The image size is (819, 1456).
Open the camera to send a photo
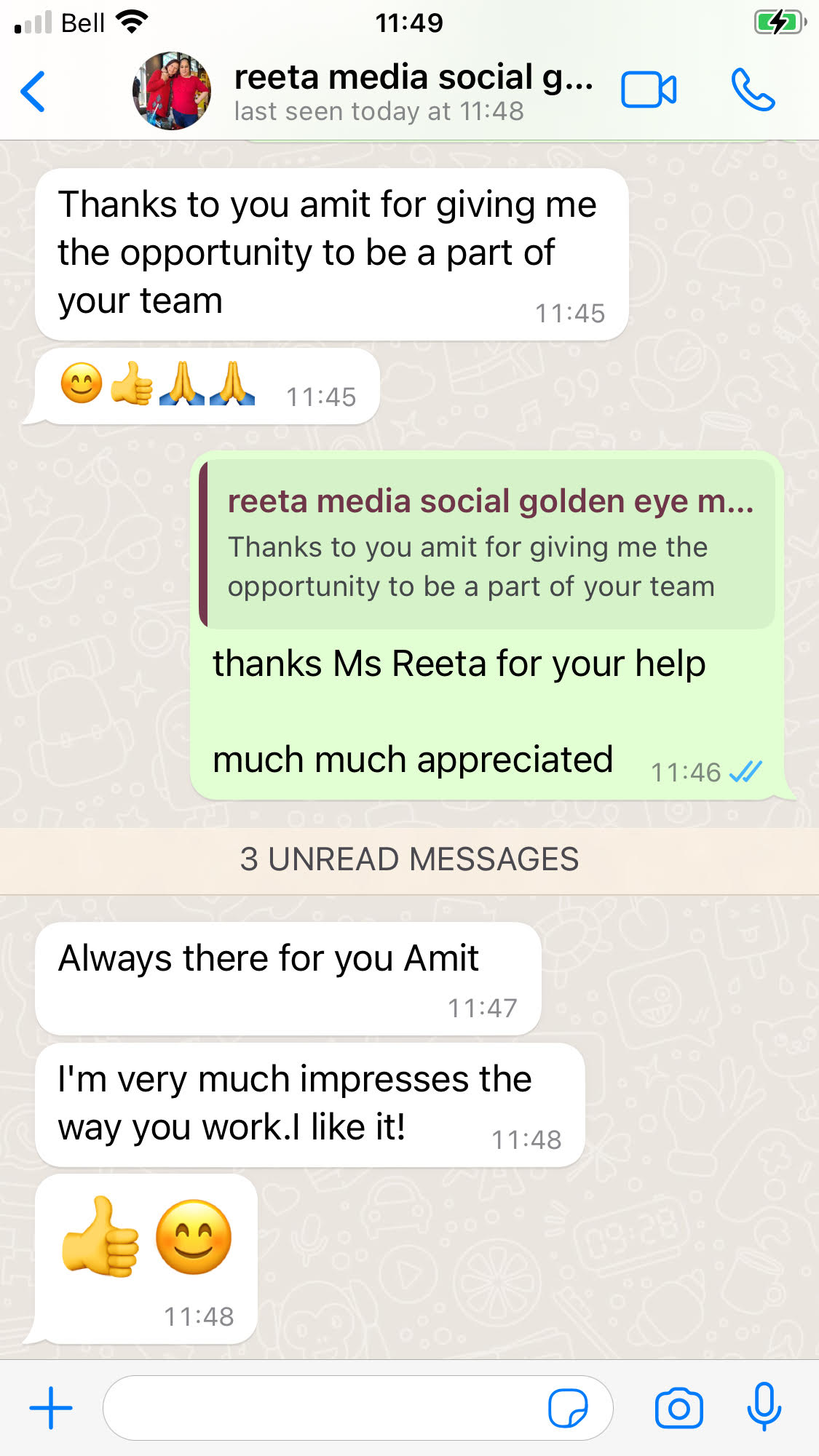(x=678, y=1408)
